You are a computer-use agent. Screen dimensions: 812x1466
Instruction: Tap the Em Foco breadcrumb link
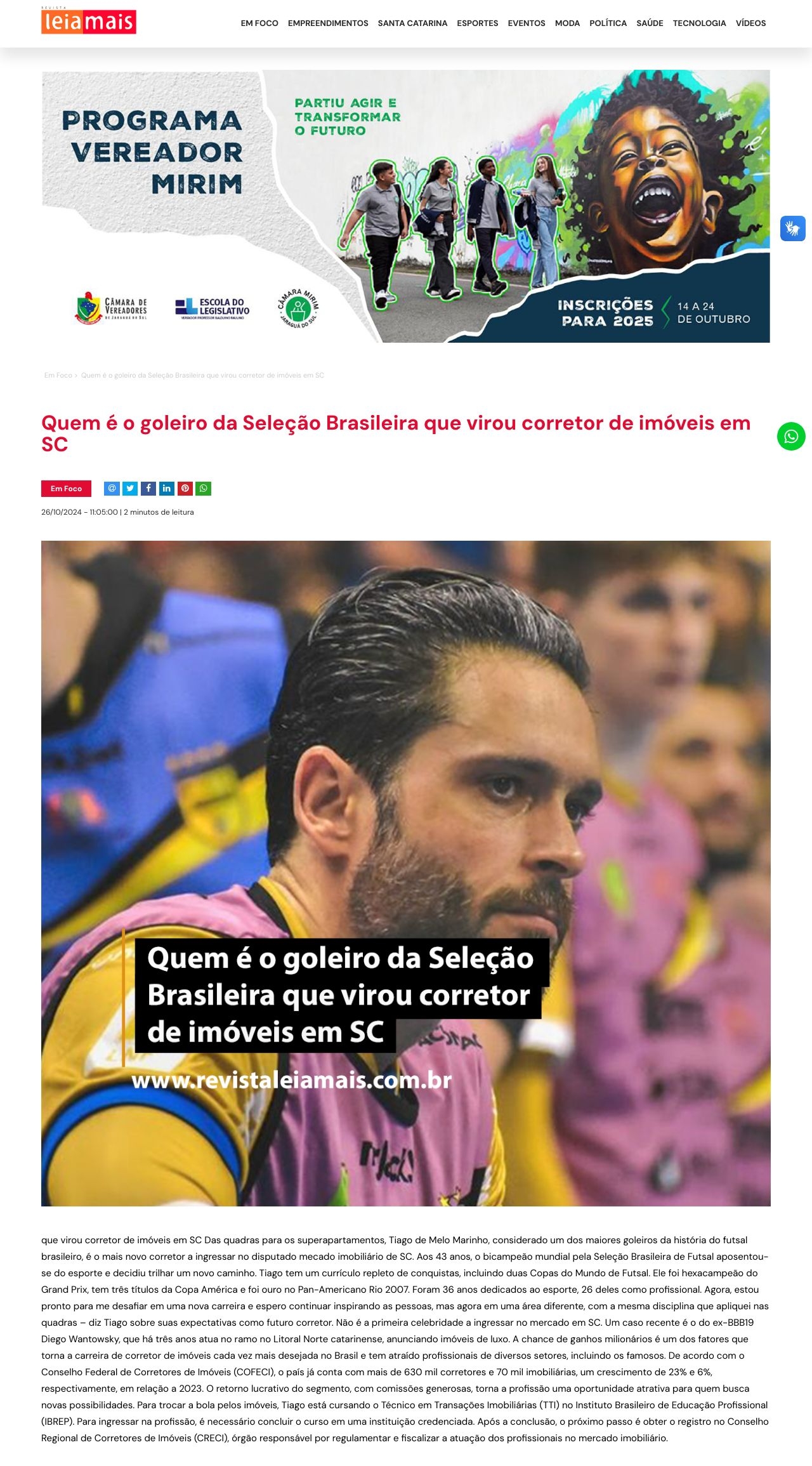(58, 376)
